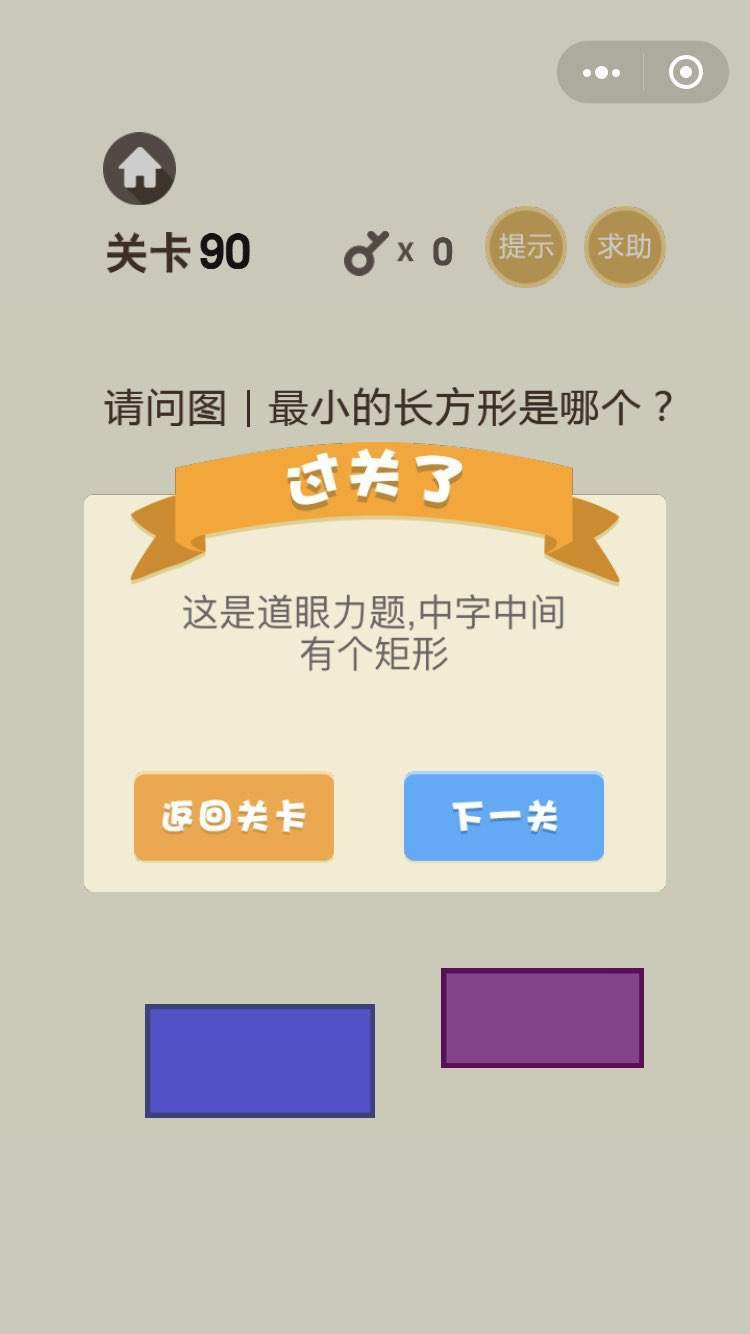Open the mini program more options menu
This screenshot has height=1334, width=750.
(601, 72)
